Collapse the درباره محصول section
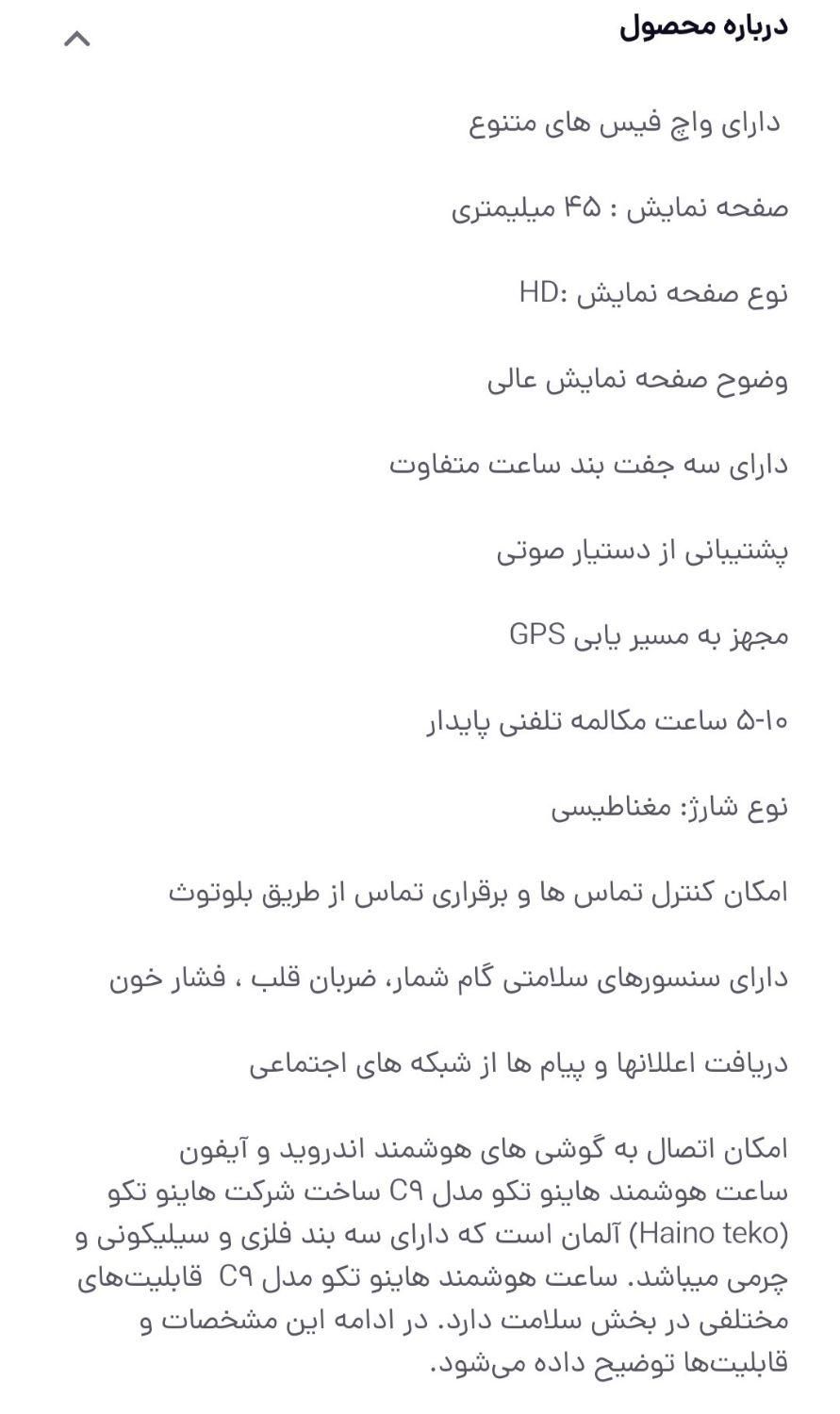840x1414 pixels. tap(77, 39)
